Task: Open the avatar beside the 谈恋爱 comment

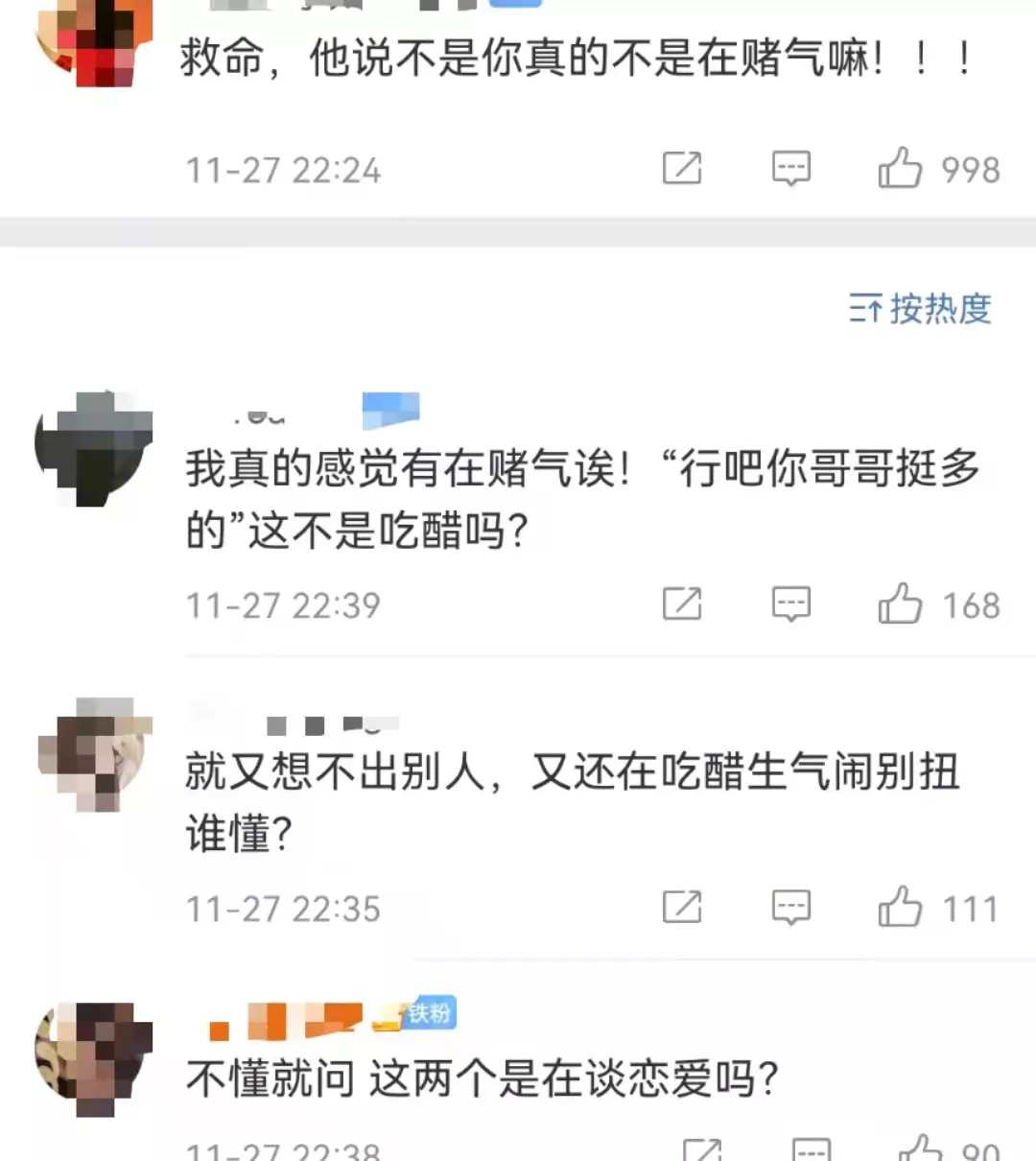Action: coord(94,1057)
